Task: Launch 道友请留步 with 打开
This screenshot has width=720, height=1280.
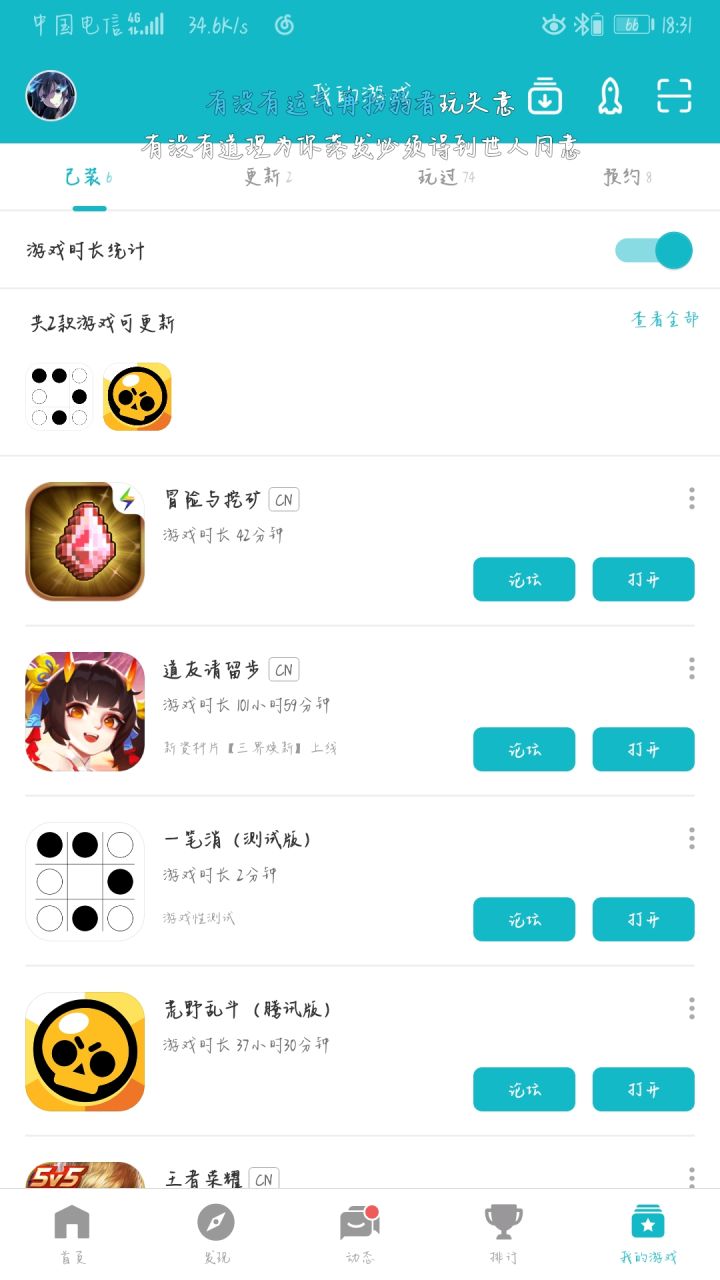Action: 643,749
